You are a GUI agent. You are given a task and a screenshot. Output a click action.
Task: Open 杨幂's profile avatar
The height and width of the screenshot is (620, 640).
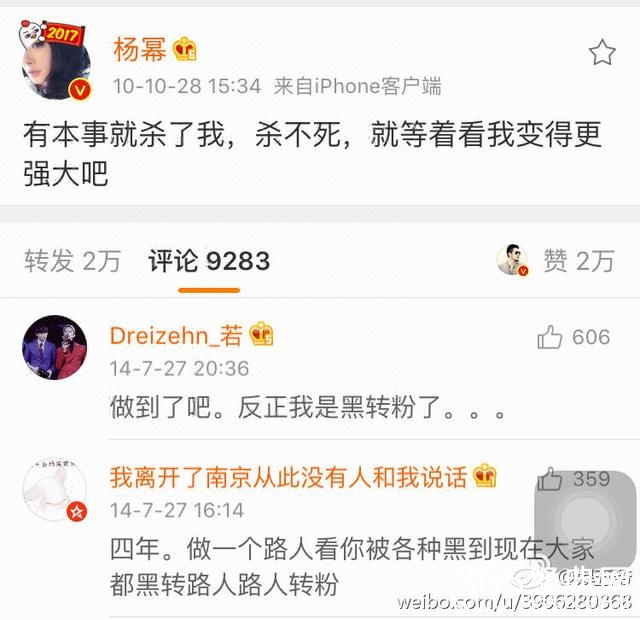point(56,66)
